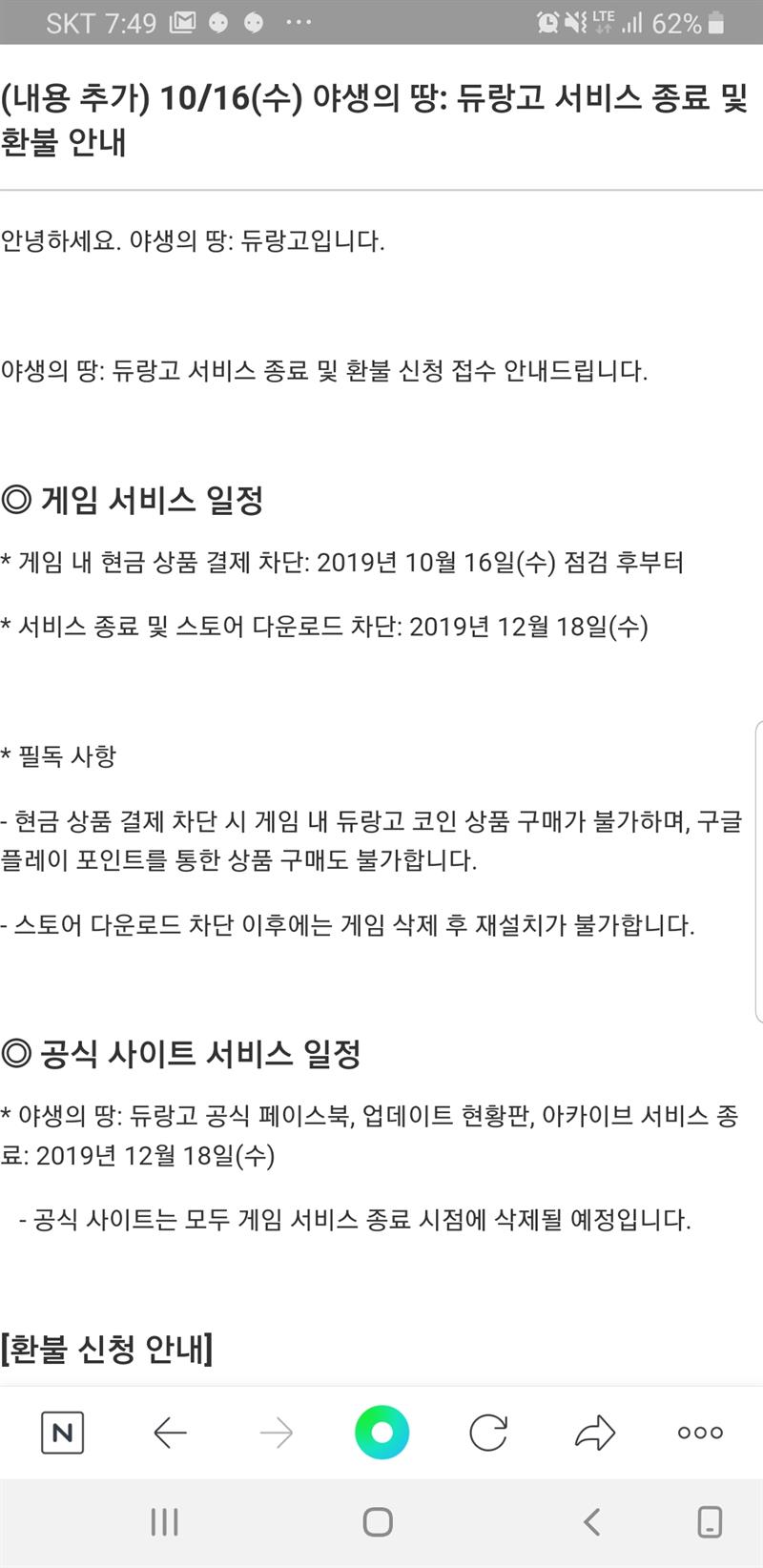Image resolution: width=763 pixels, height=1568 pixels.
Task: Reload the current page
Action: [488, 1433]
